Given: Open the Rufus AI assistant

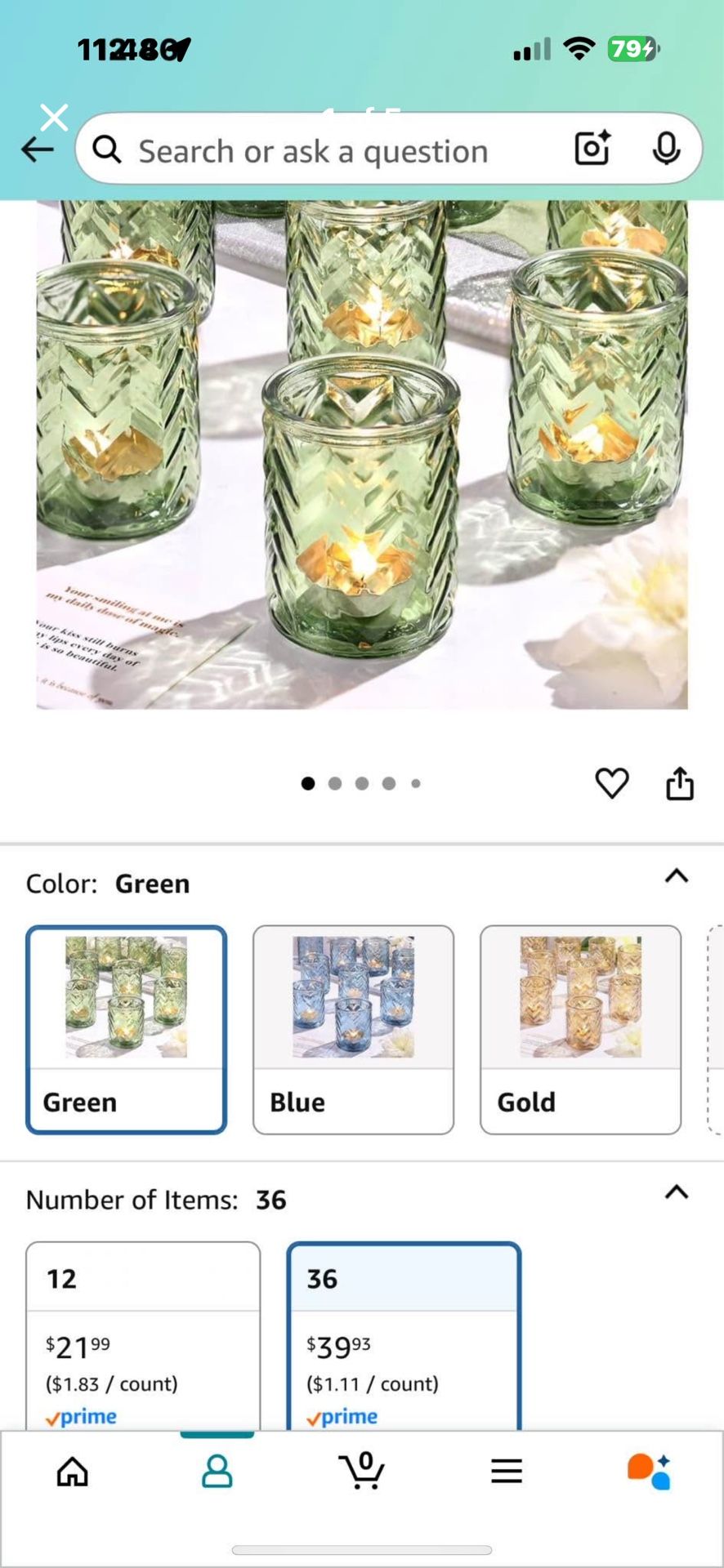Looking at the screenshot, I should (650, 1472).
